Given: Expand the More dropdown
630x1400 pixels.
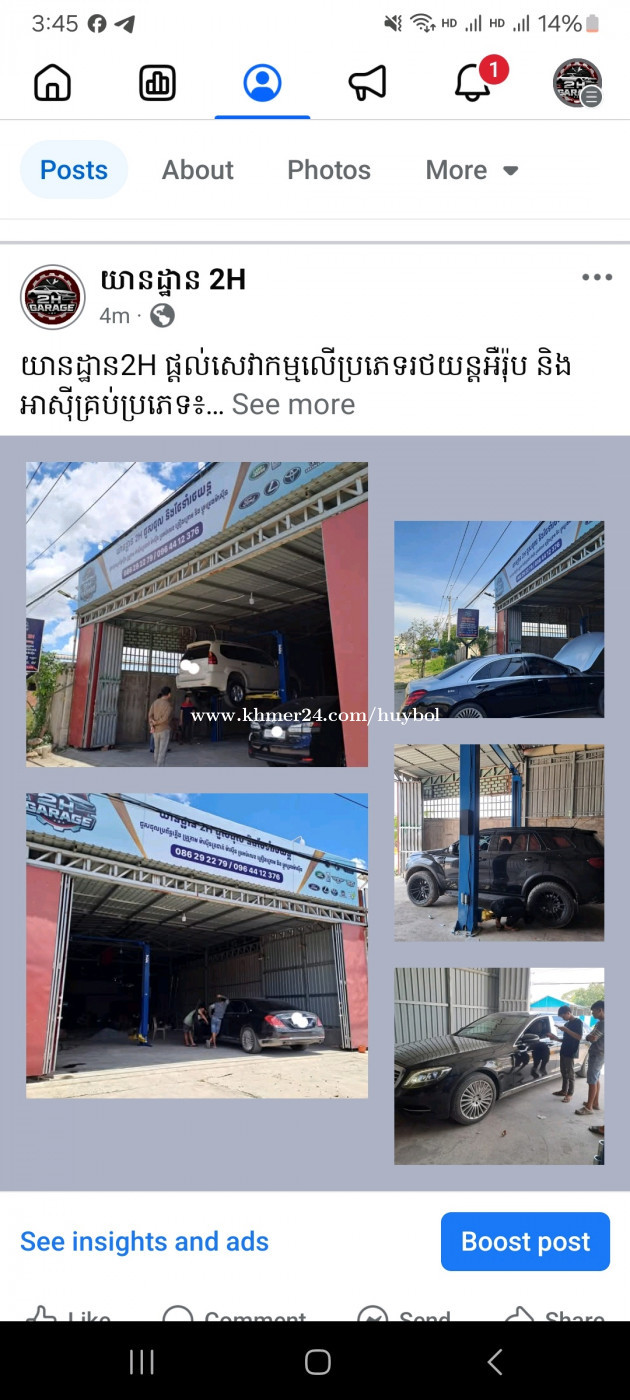Looking at the screenshot, I should (472, 170).
